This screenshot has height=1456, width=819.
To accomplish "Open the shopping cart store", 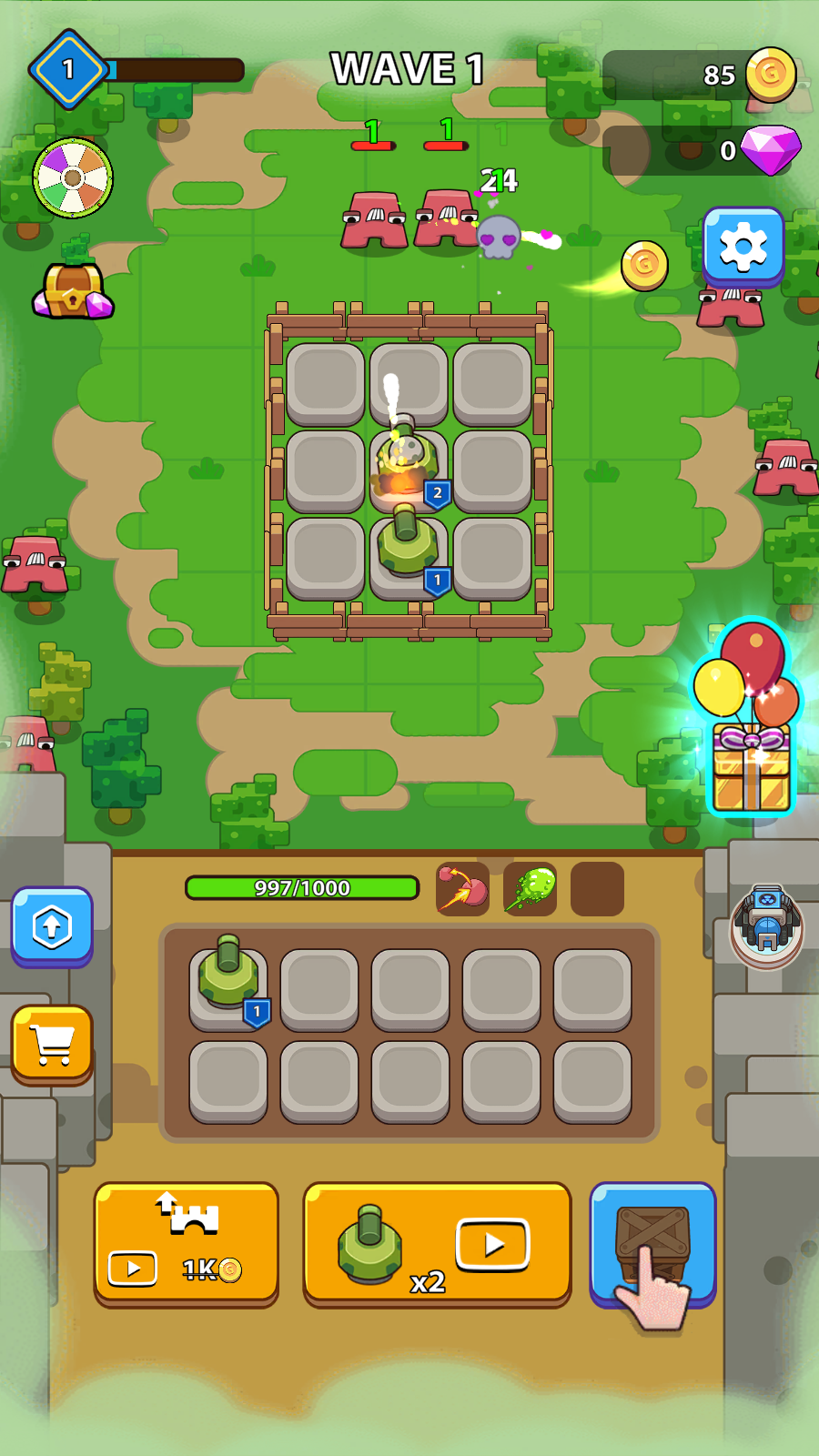I will [x=52, y=1044].
